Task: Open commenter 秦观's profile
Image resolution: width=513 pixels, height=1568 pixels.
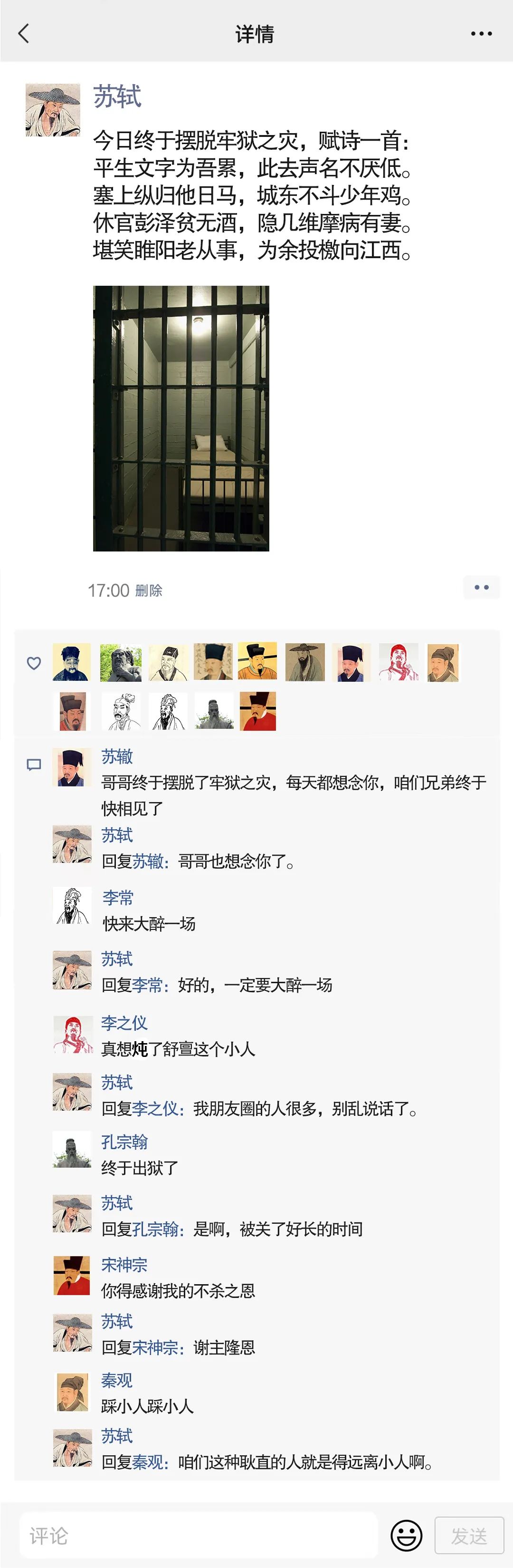Action: 117,1380
